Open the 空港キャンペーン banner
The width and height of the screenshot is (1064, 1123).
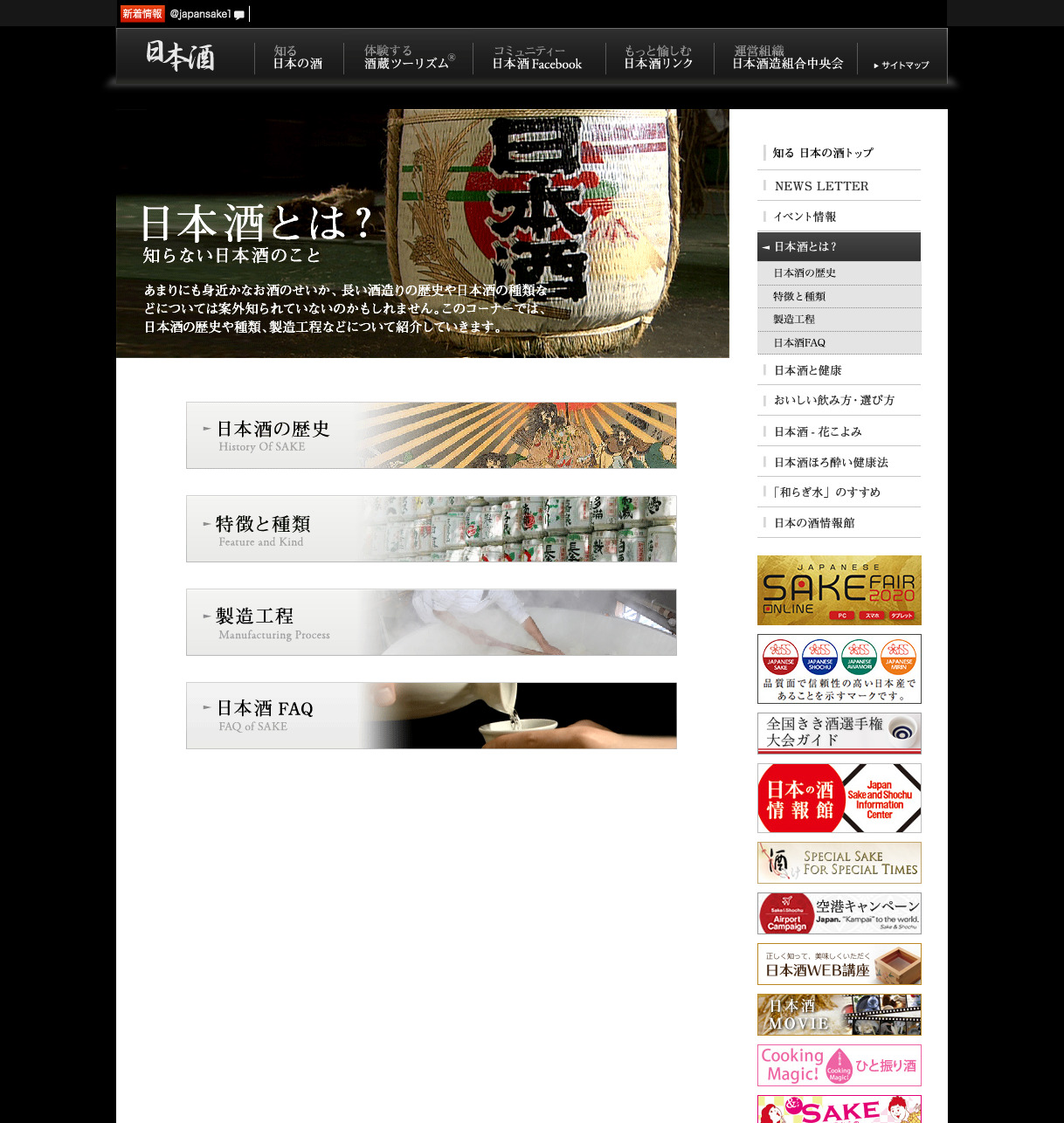coord(839,913)
